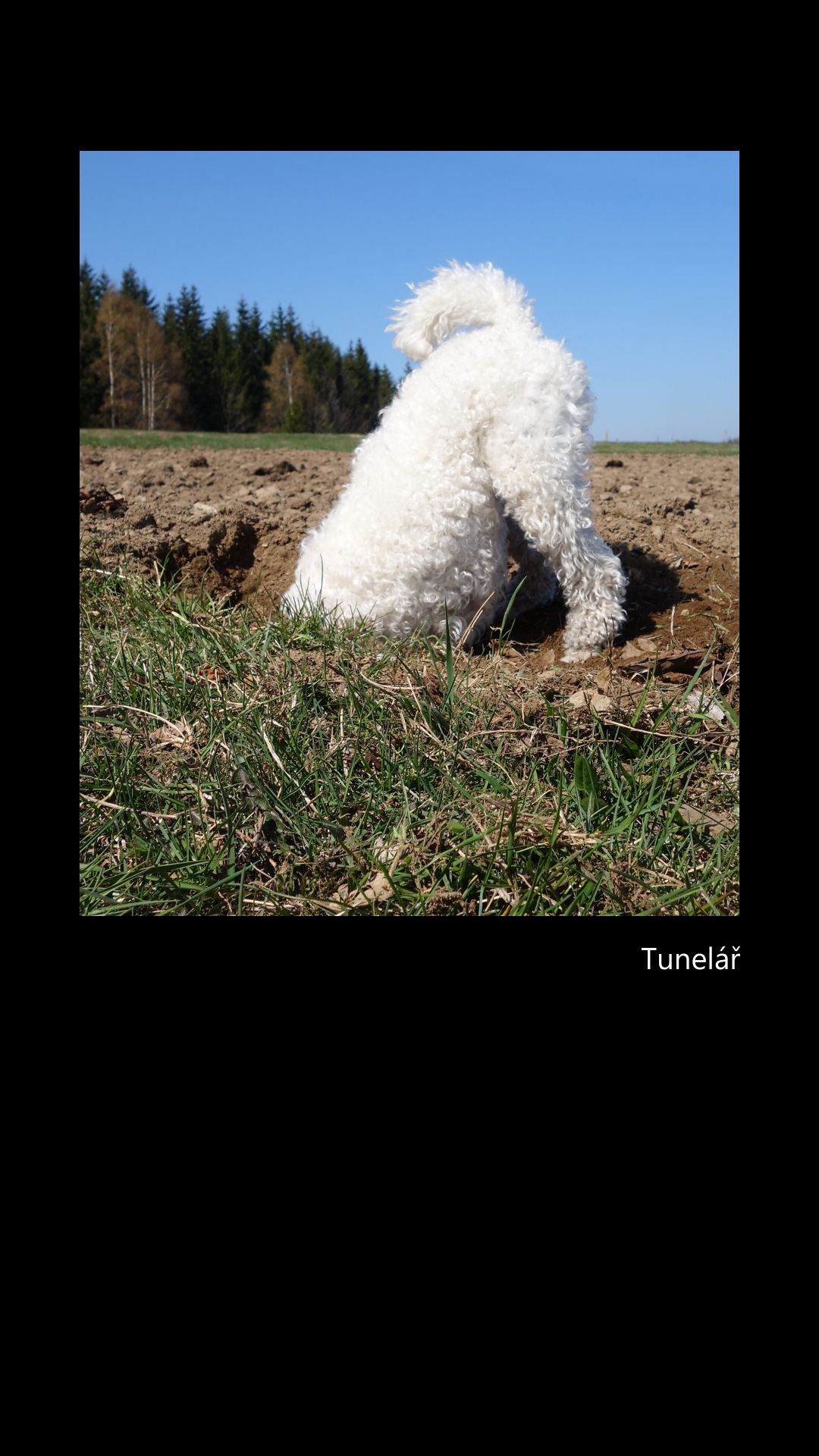819x1456 pixels.
Task: Tap the white dog photo
Action: click(409, 533)
